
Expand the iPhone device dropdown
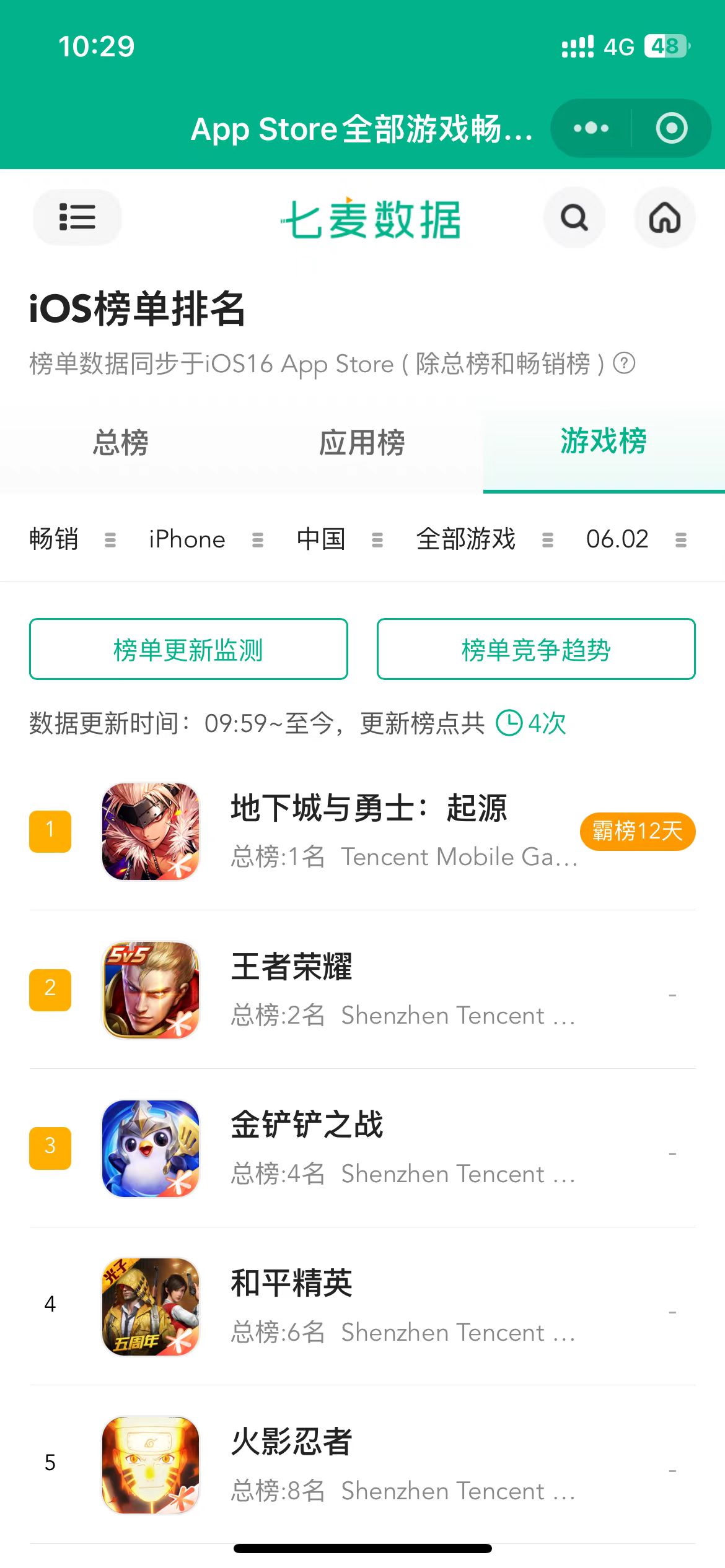(204, 539)
